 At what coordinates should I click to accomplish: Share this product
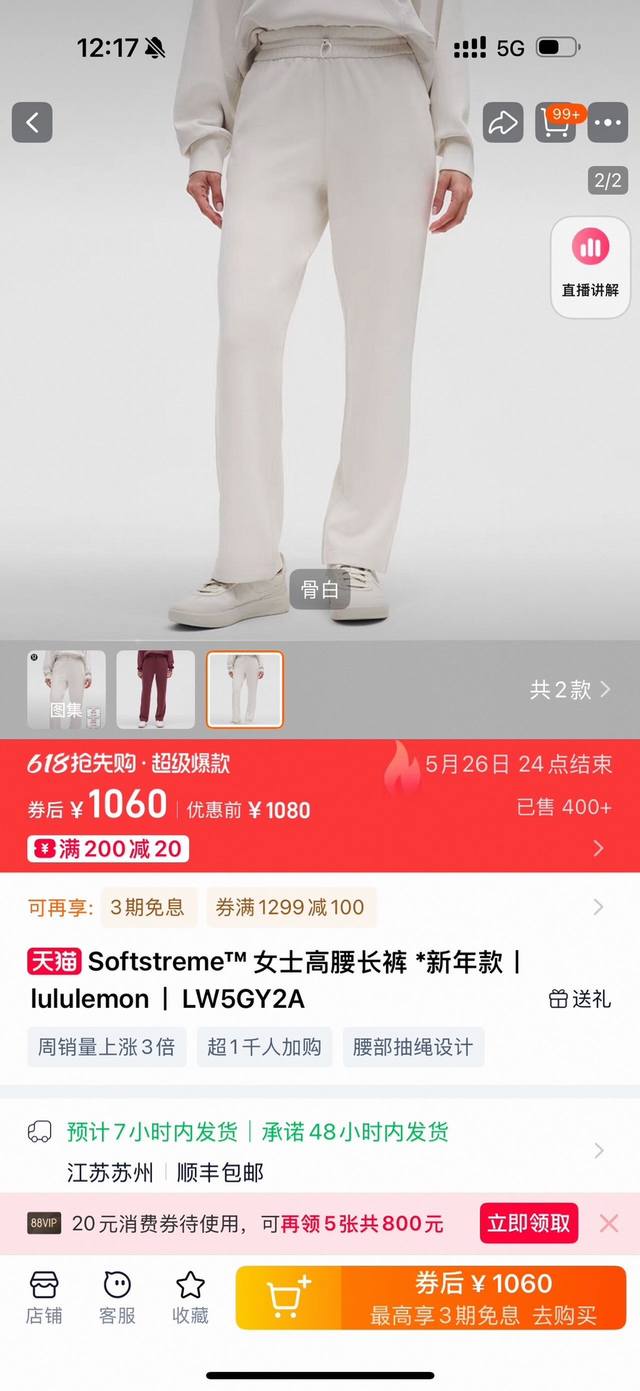(503, 123)
